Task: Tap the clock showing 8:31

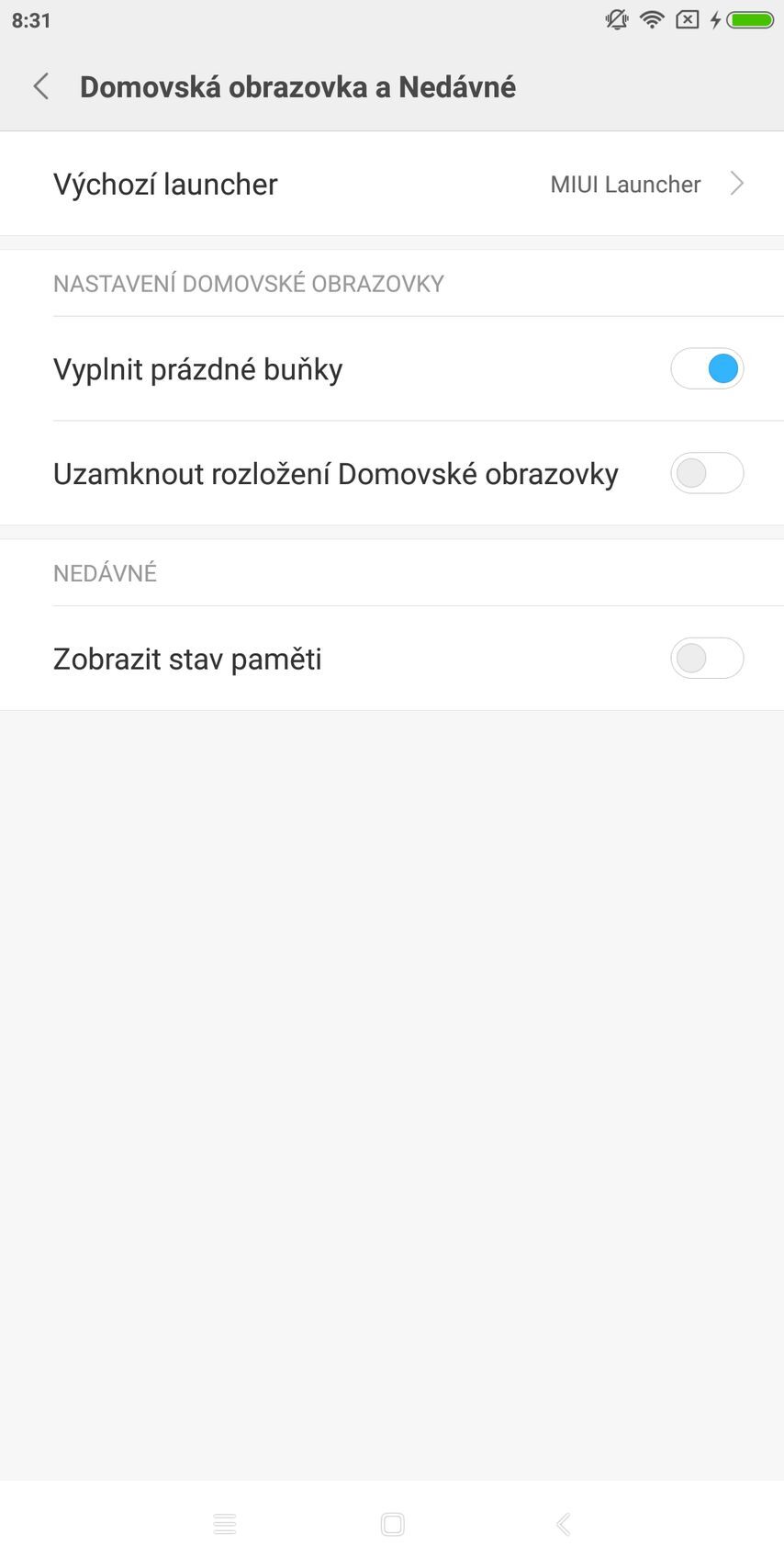Action: [32, 19]
